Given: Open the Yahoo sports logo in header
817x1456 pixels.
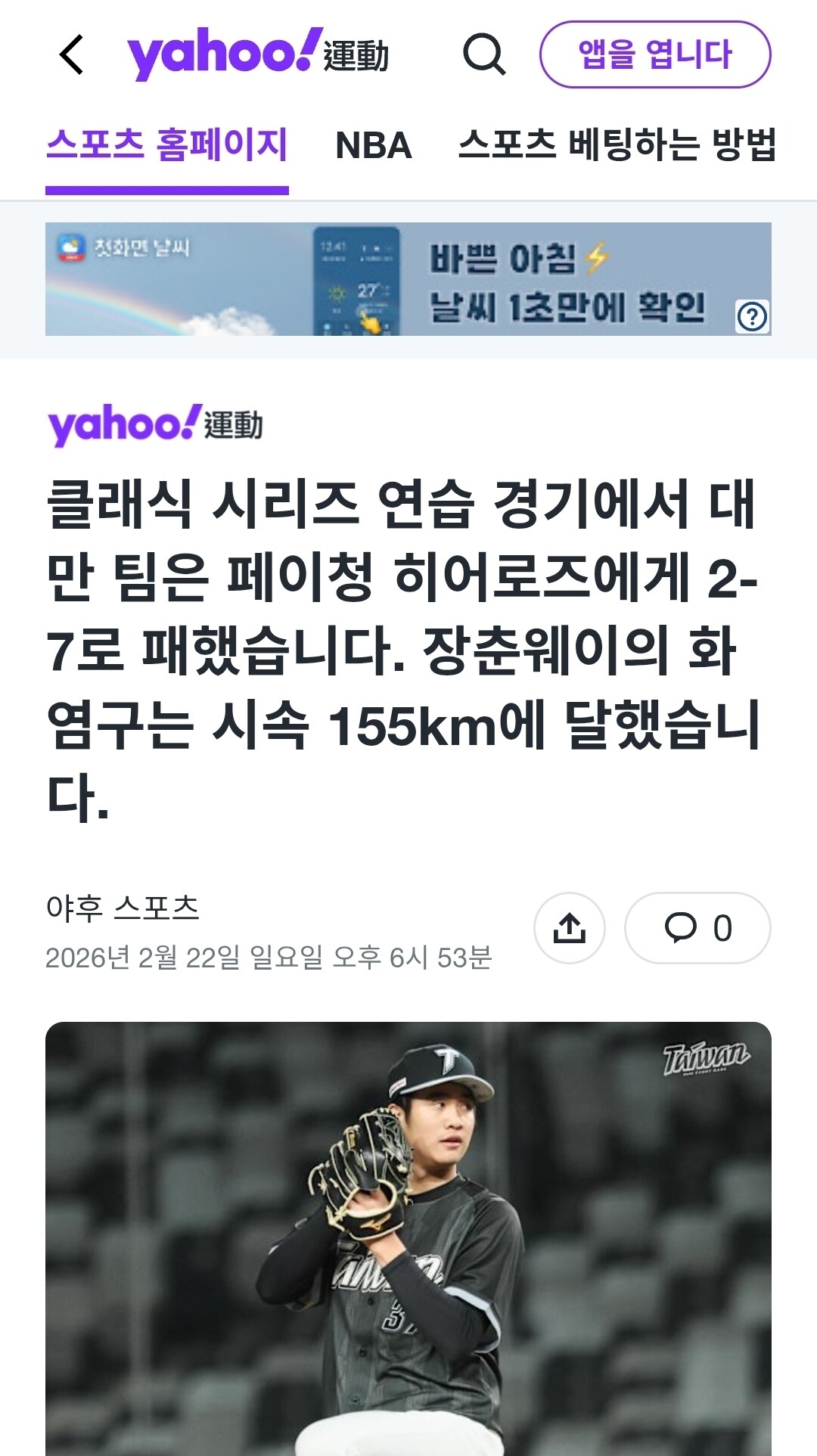Looking at the screenshot, I should tap(258, 54).
